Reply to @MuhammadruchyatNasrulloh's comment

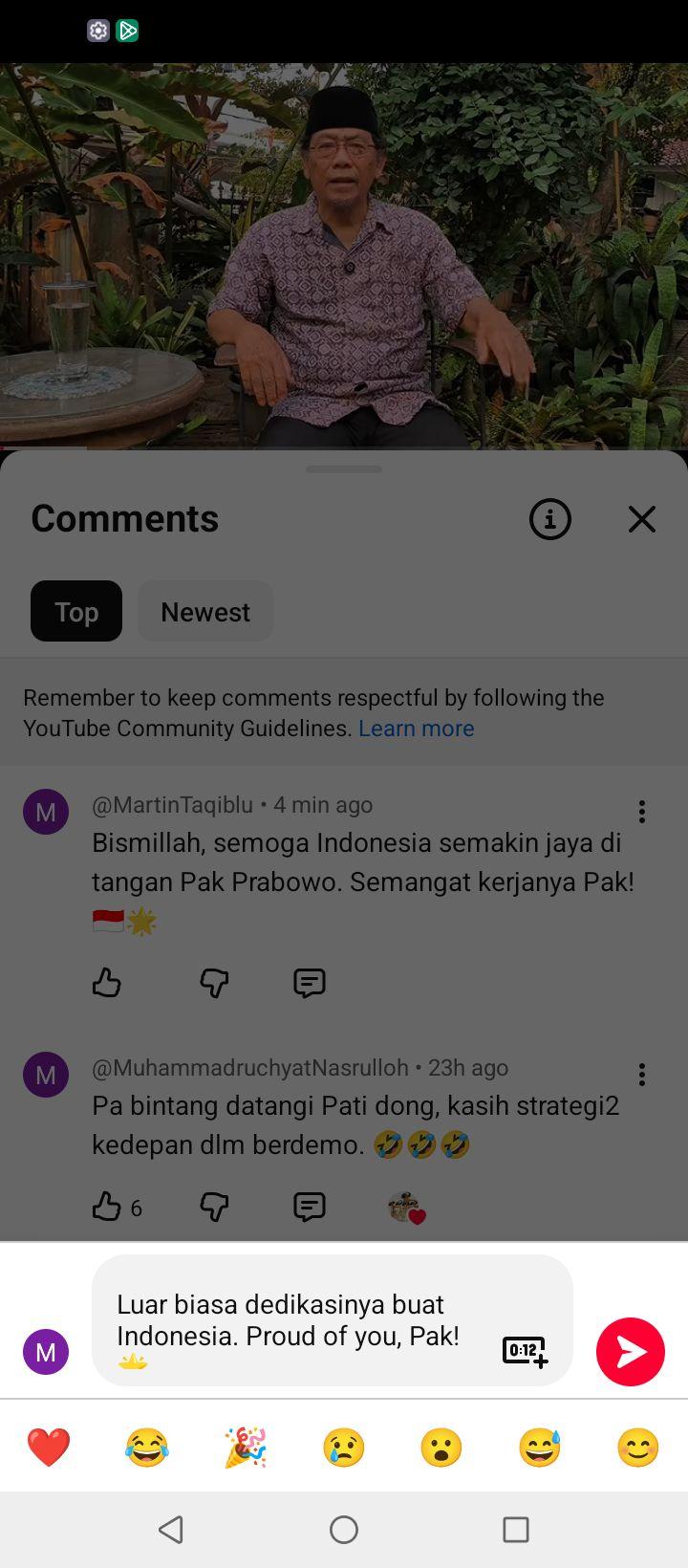click(x=310, y=1207)
